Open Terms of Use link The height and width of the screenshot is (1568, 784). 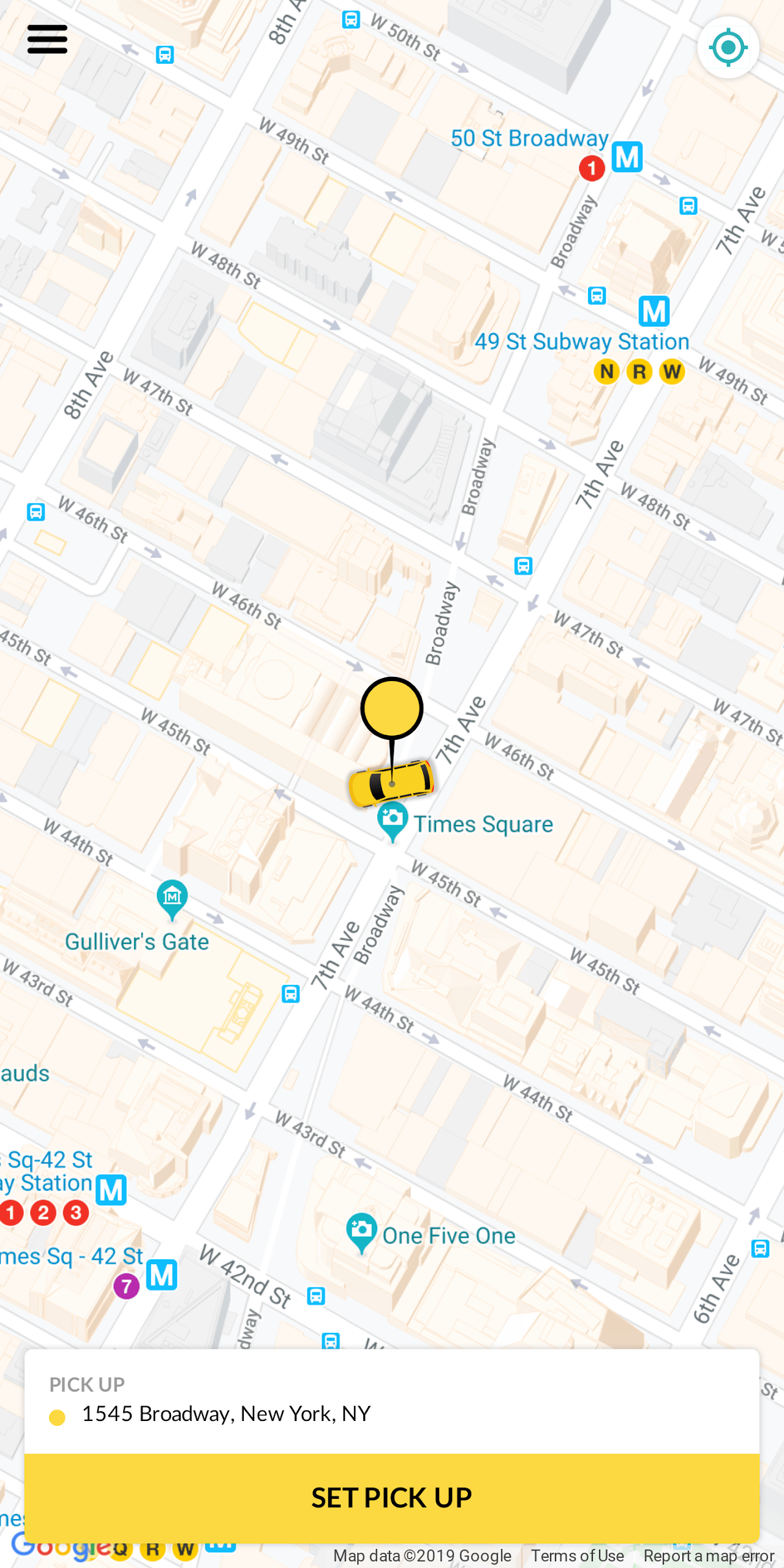tap(577, 1556)
